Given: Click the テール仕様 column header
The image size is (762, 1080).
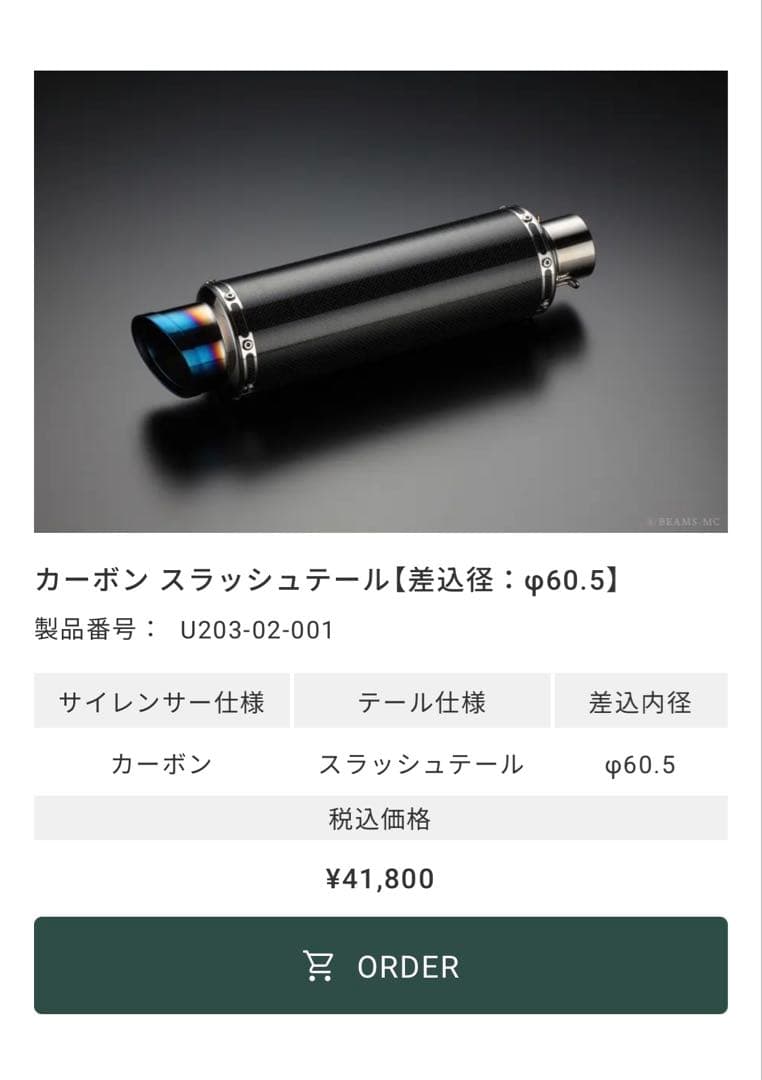Looking at the screenshot, I should (421, 702).
